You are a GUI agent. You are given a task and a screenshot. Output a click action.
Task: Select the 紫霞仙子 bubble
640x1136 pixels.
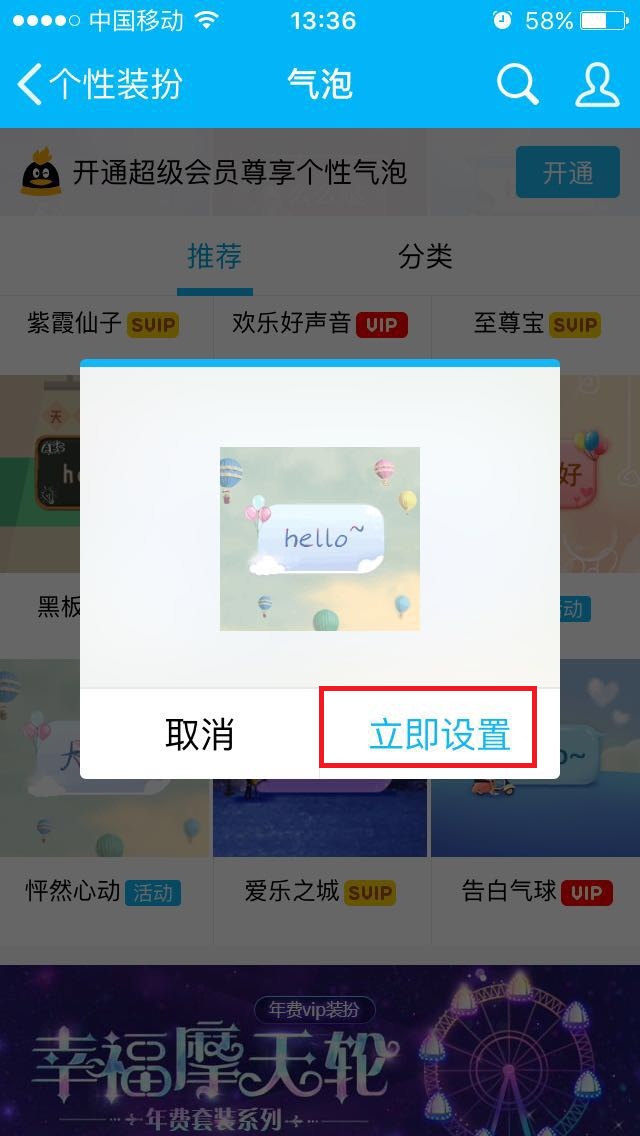click(x=104, y=323)
